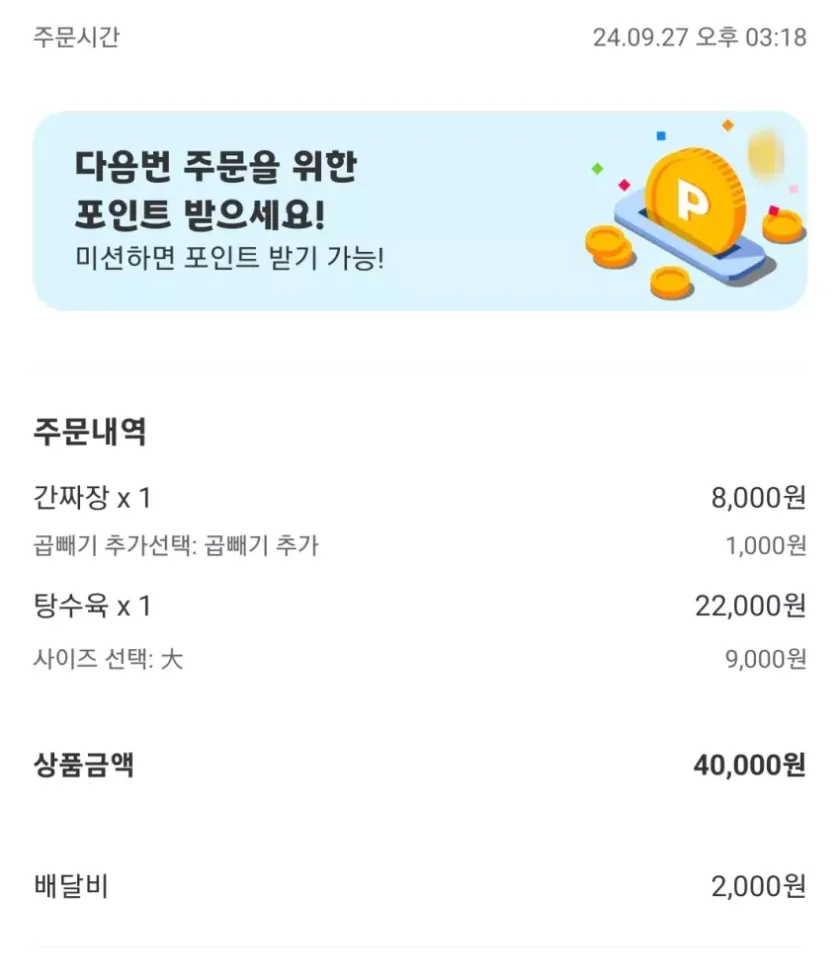Open the 포인트 받으세요 mission banner
The height and width of the screenshot is (977, 840).
tap(419, 211)
